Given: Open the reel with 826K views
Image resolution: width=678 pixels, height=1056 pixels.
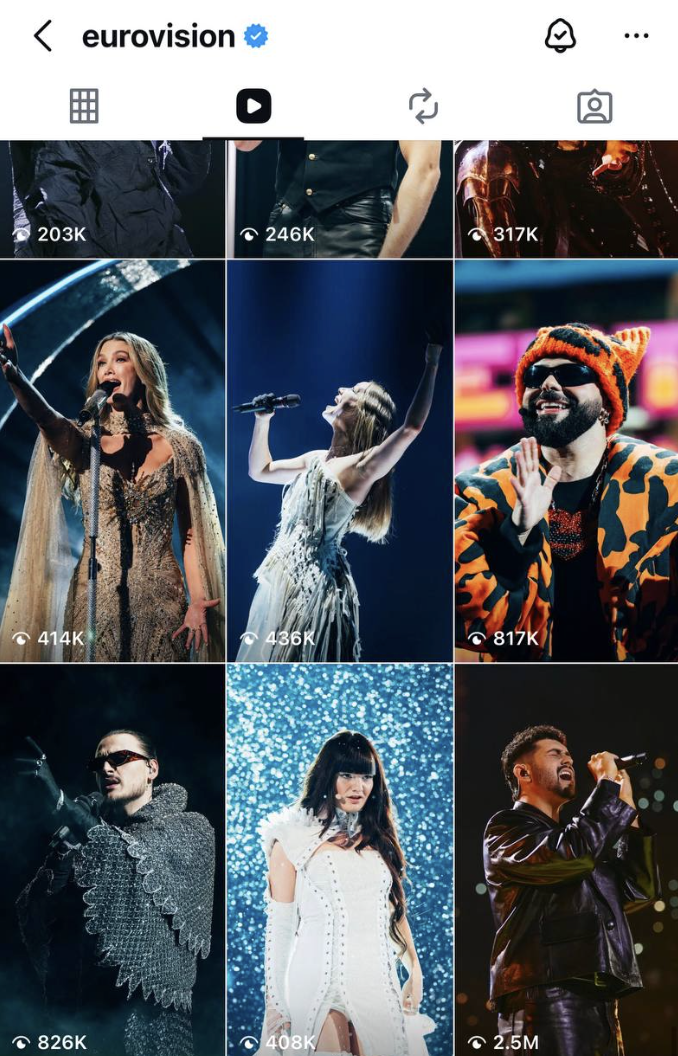Looking at the screenshot, I should (112, 860).
